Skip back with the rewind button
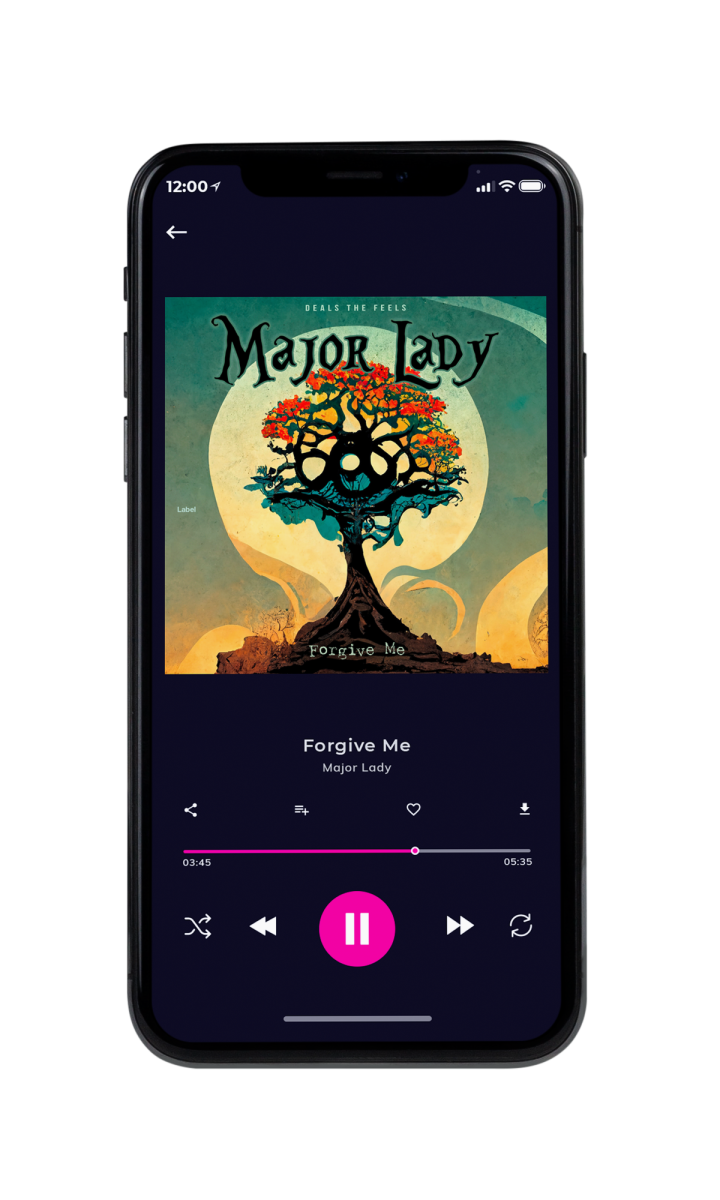Screen dimensions: 720x1200 point(263,927)
